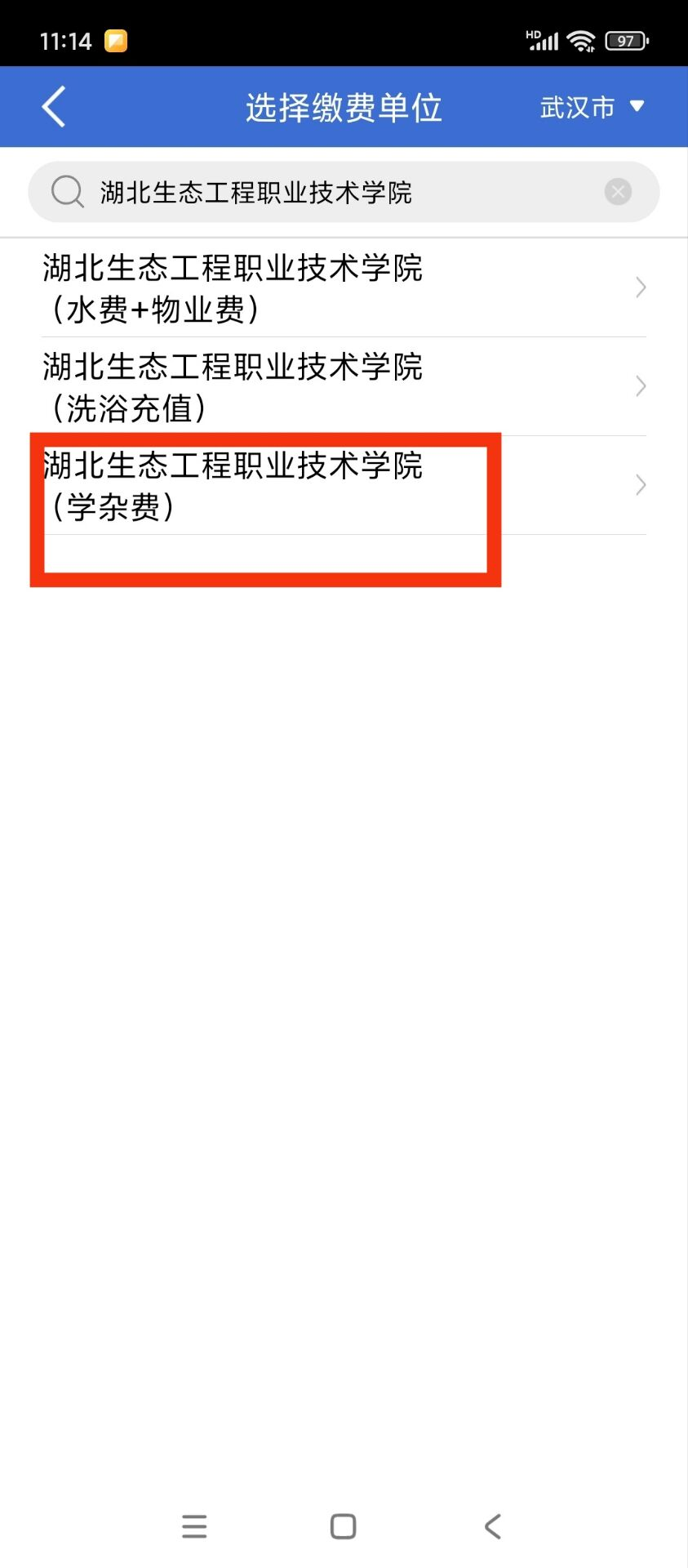Screen dimensions: 688x1568
Task: Open the 武汉市 city dropdown
Action: tap(592, 107)
